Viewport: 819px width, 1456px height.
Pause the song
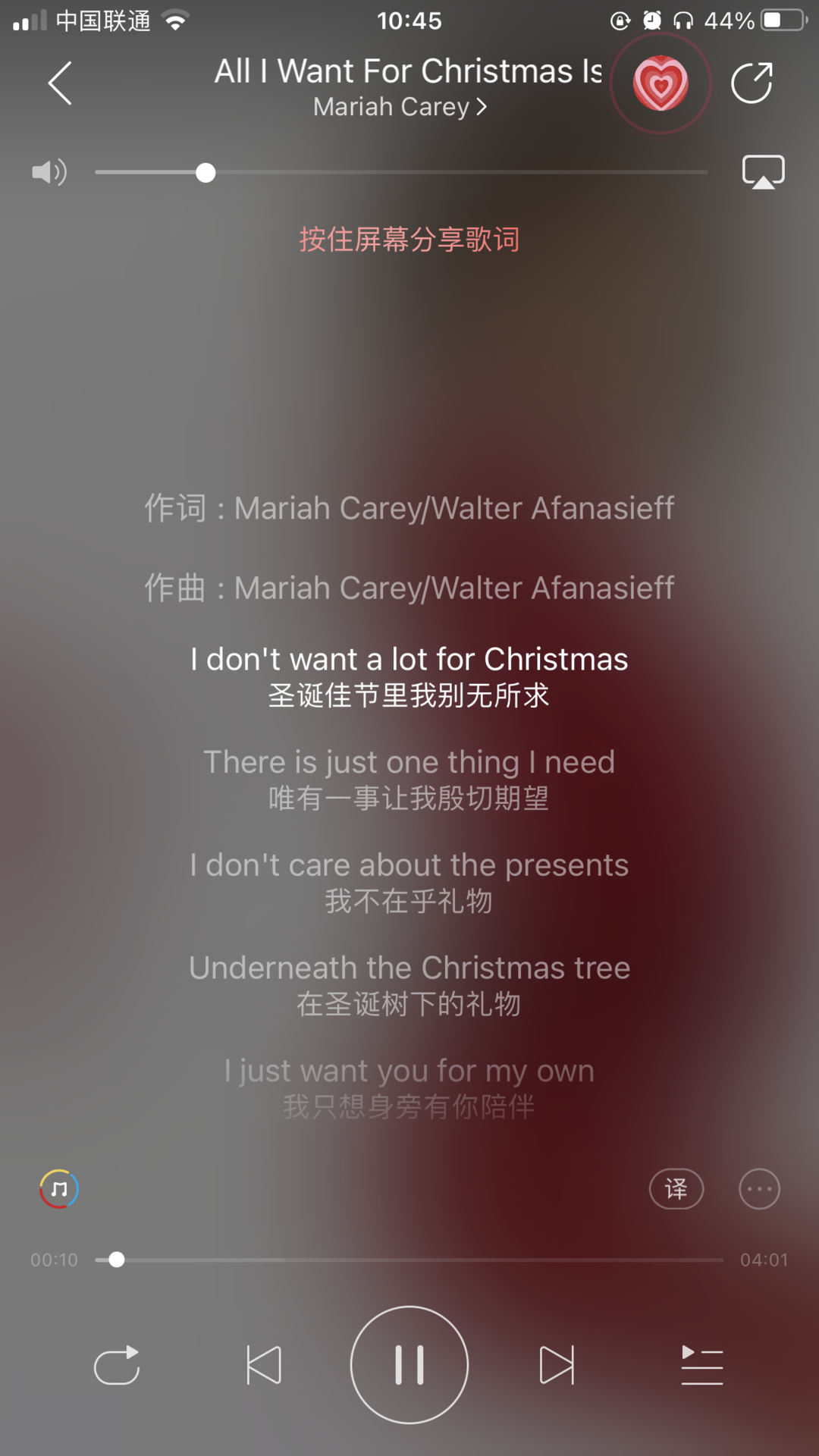[409, 1365]
